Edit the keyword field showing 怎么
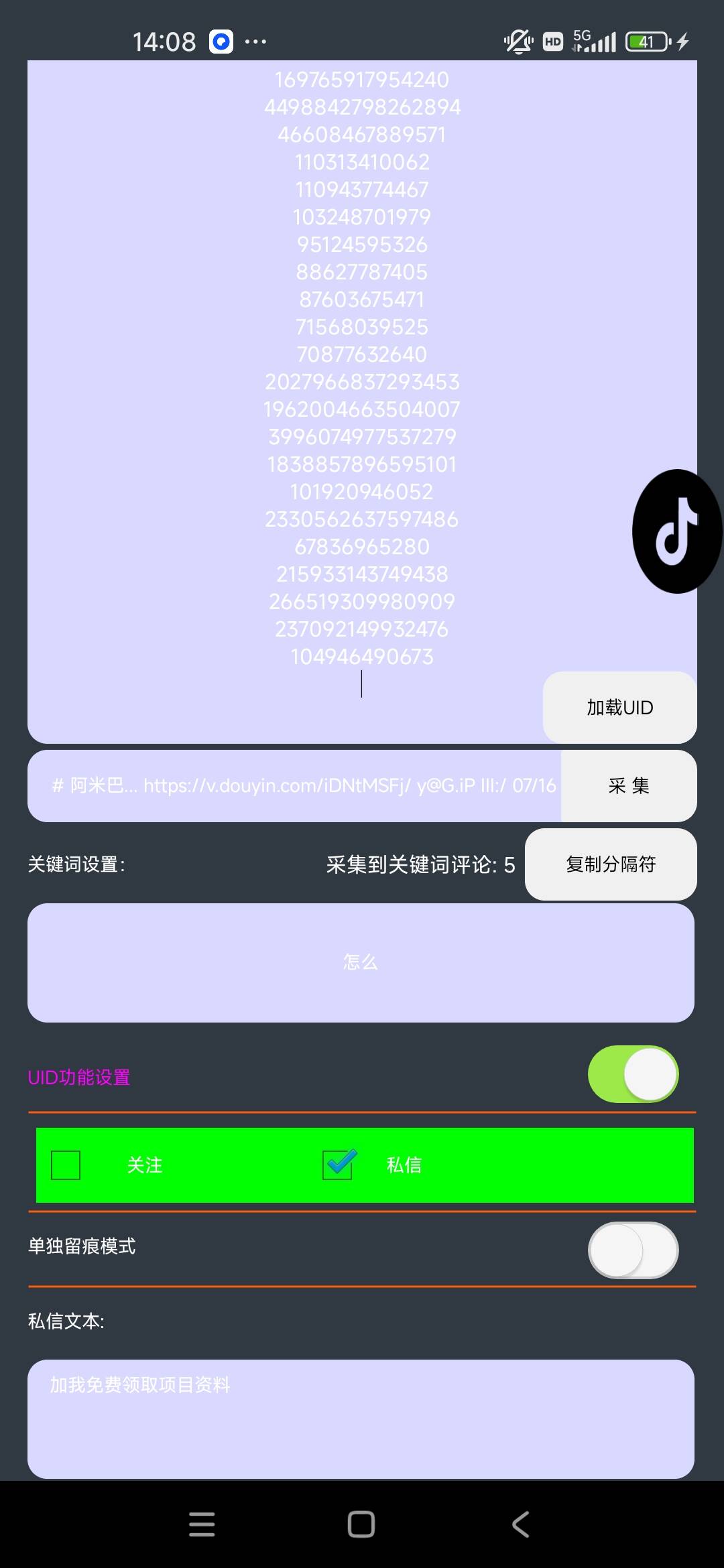Image resolution: width=724 pixels, height=1568 pixels. 361,963
